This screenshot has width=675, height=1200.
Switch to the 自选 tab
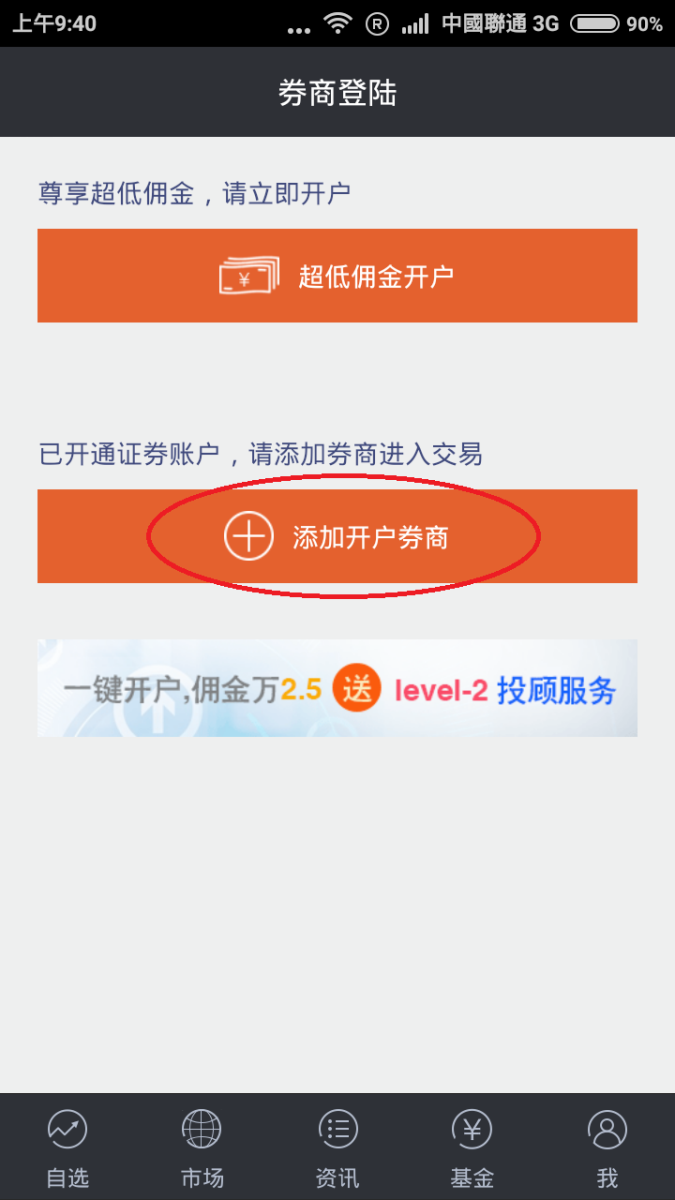pos(67,1148)
